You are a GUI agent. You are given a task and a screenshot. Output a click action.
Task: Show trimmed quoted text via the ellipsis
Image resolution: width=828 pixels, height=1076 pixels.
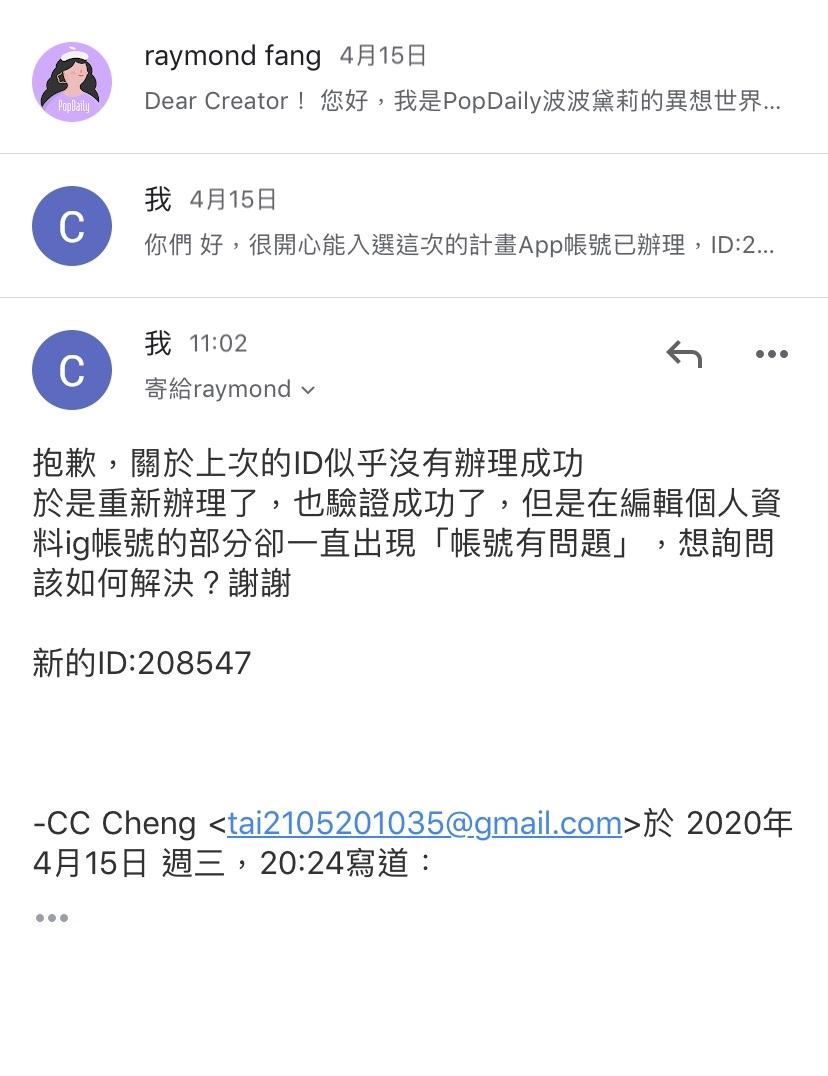point(51,918)
